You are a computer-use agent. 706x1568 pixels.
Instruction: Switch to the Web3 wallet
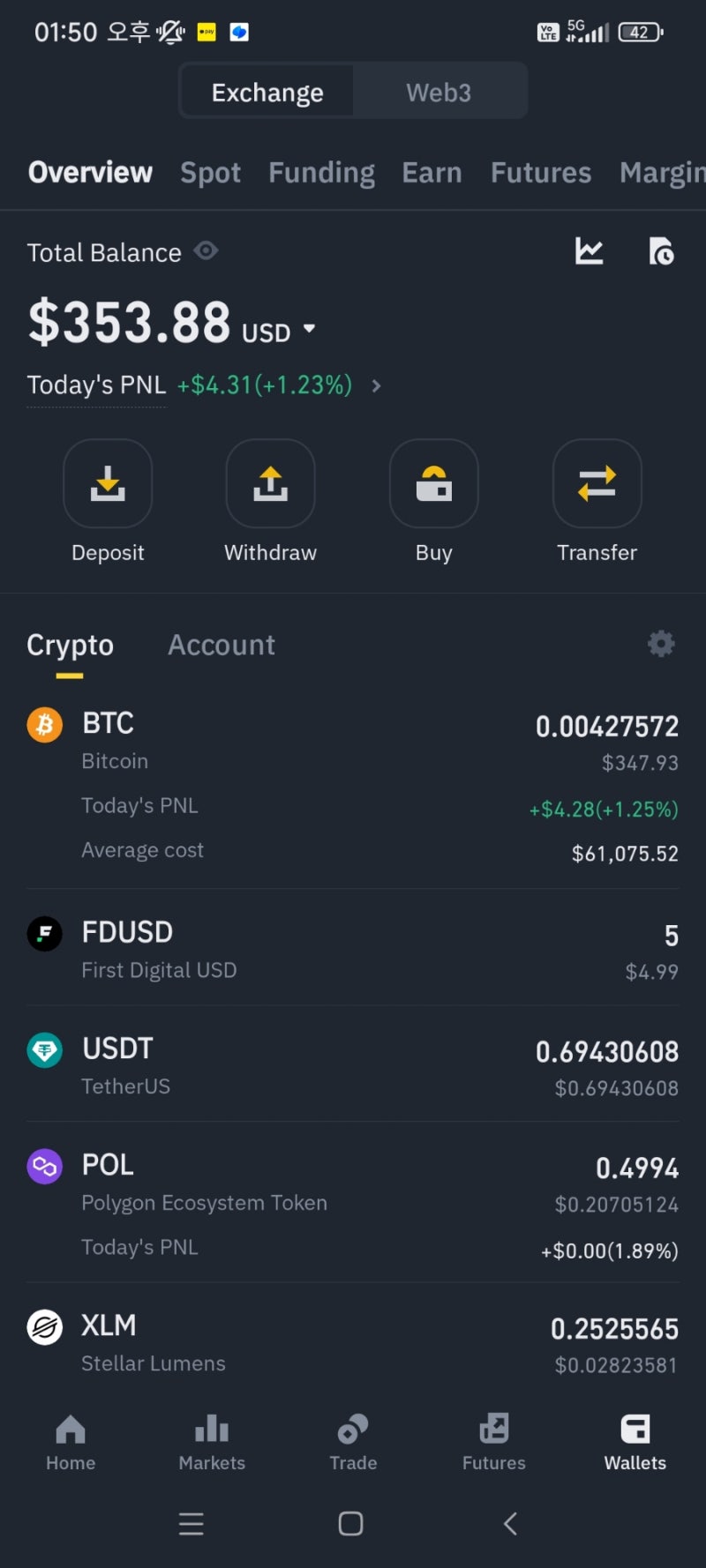click(x=439, y=92)
